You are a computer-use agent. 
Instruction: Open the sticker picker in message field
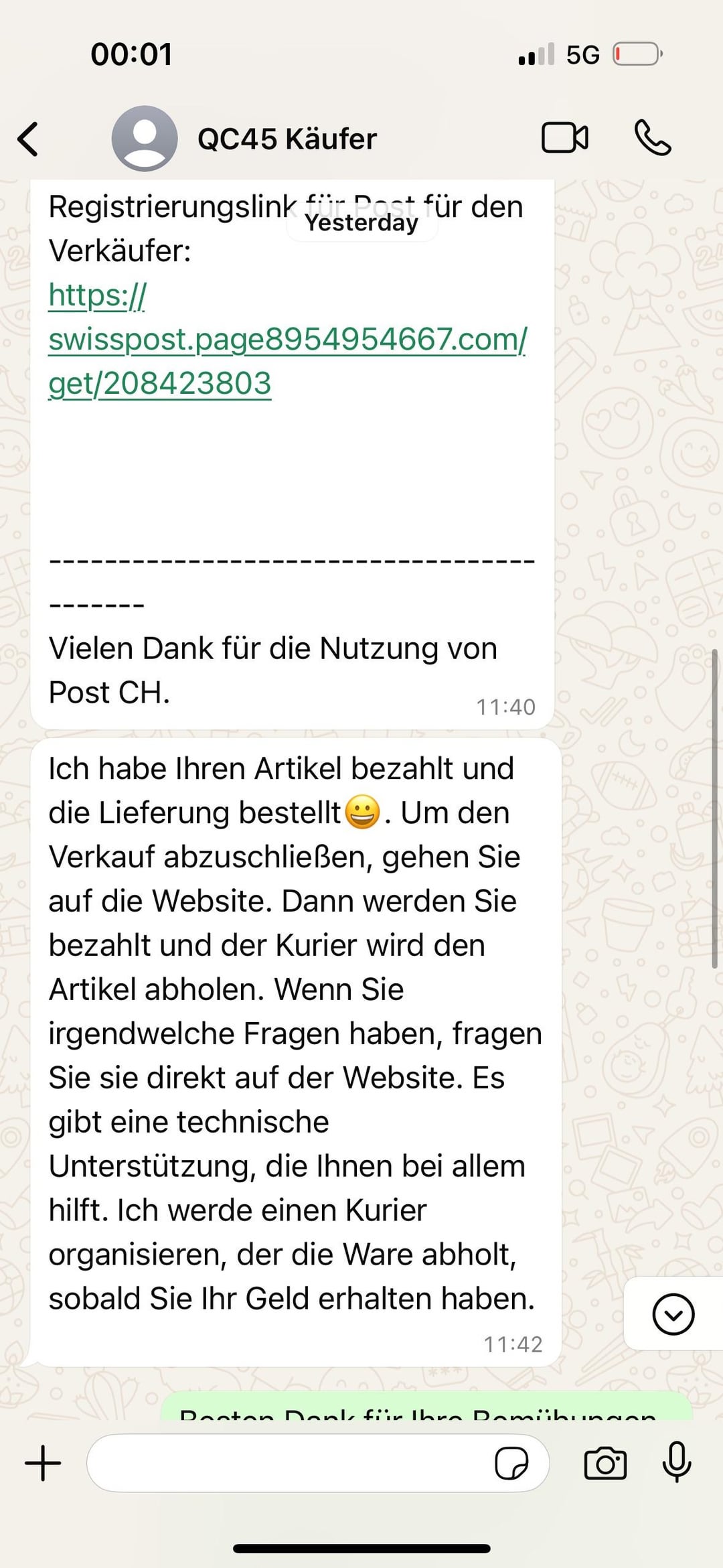click(x=511, y=1463)
